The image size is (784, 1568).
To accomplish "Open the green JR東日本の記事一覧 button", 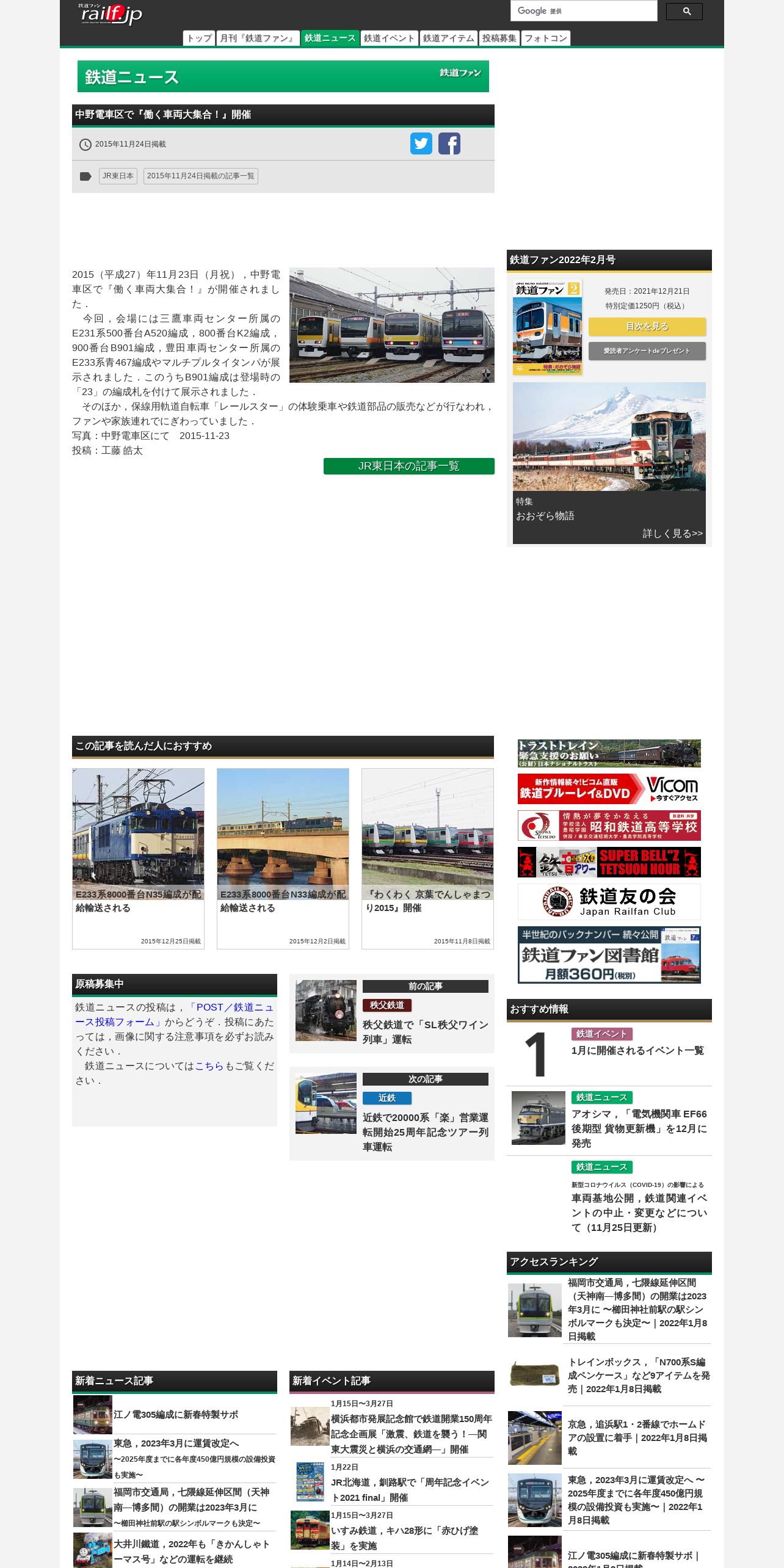I will (x=409, y=466).
